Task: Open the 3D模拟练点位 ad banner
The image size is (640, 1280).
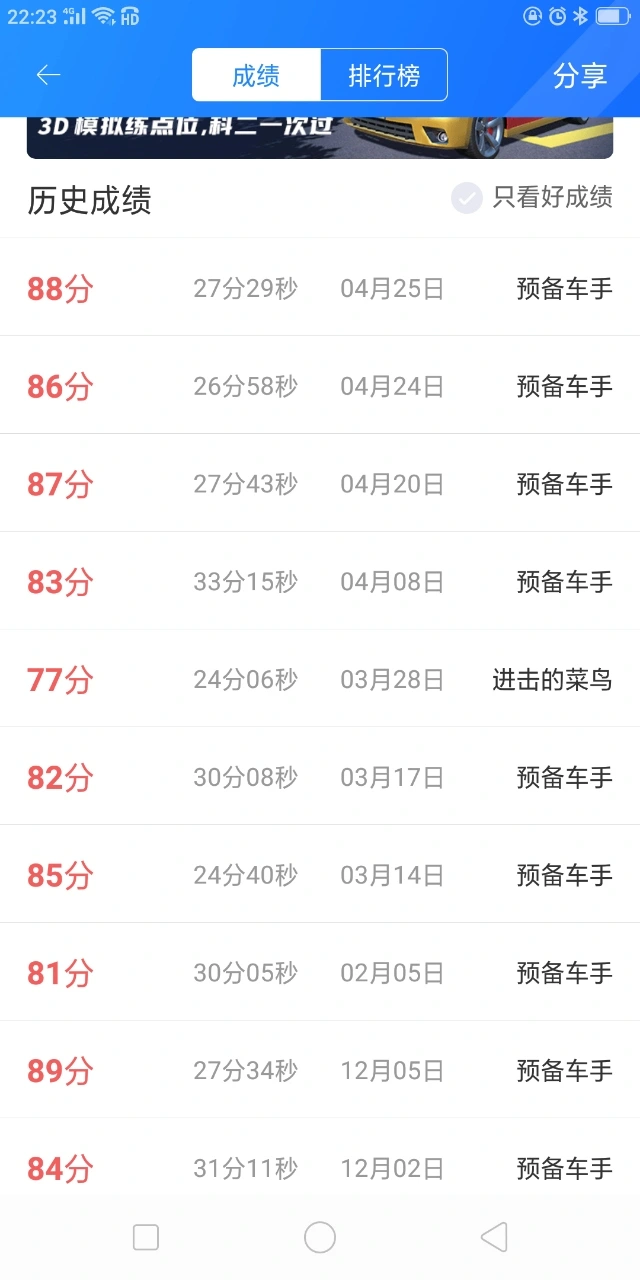Action: click(320, 138)
